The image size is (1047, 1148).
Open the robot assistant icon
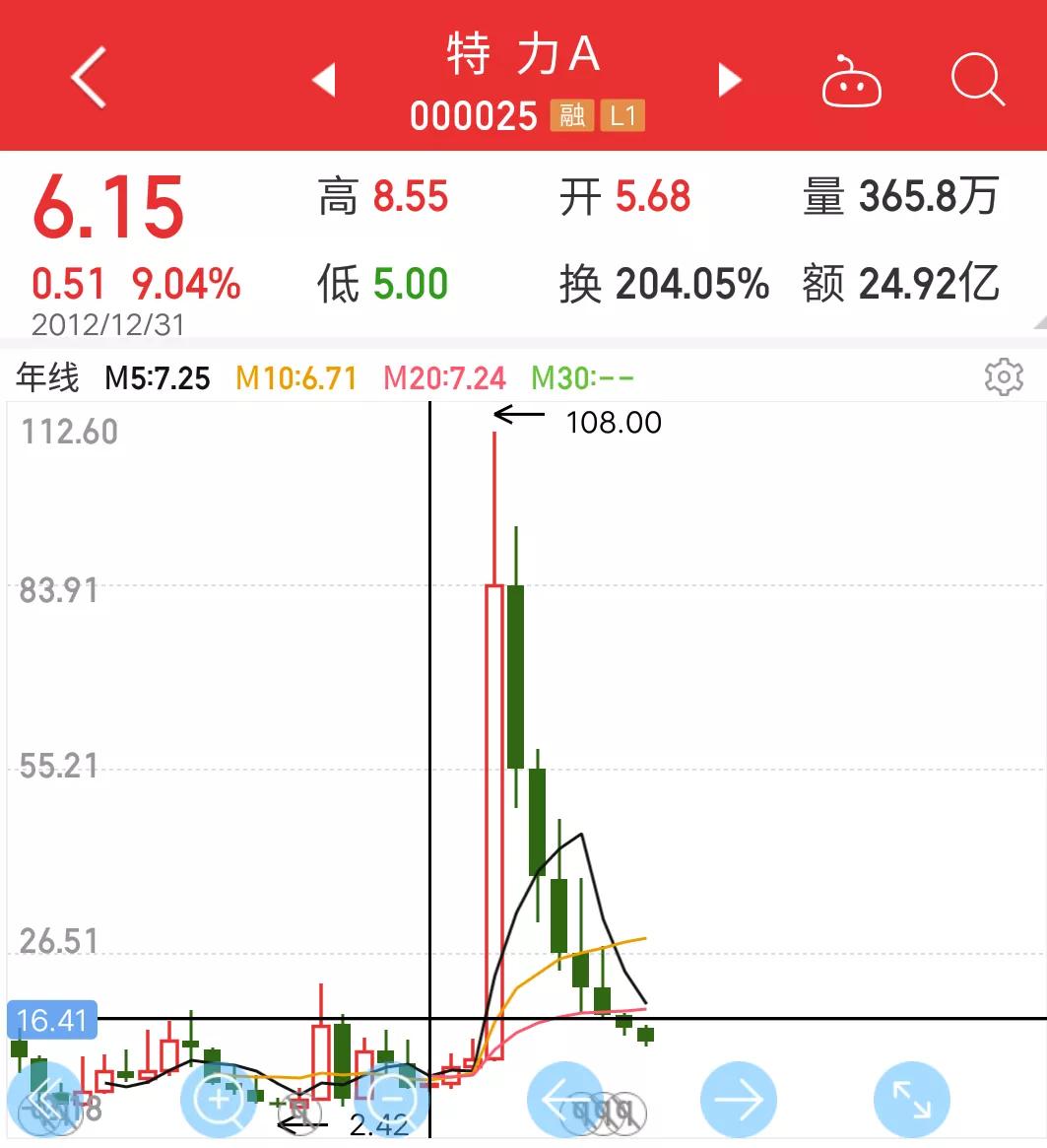851,83
